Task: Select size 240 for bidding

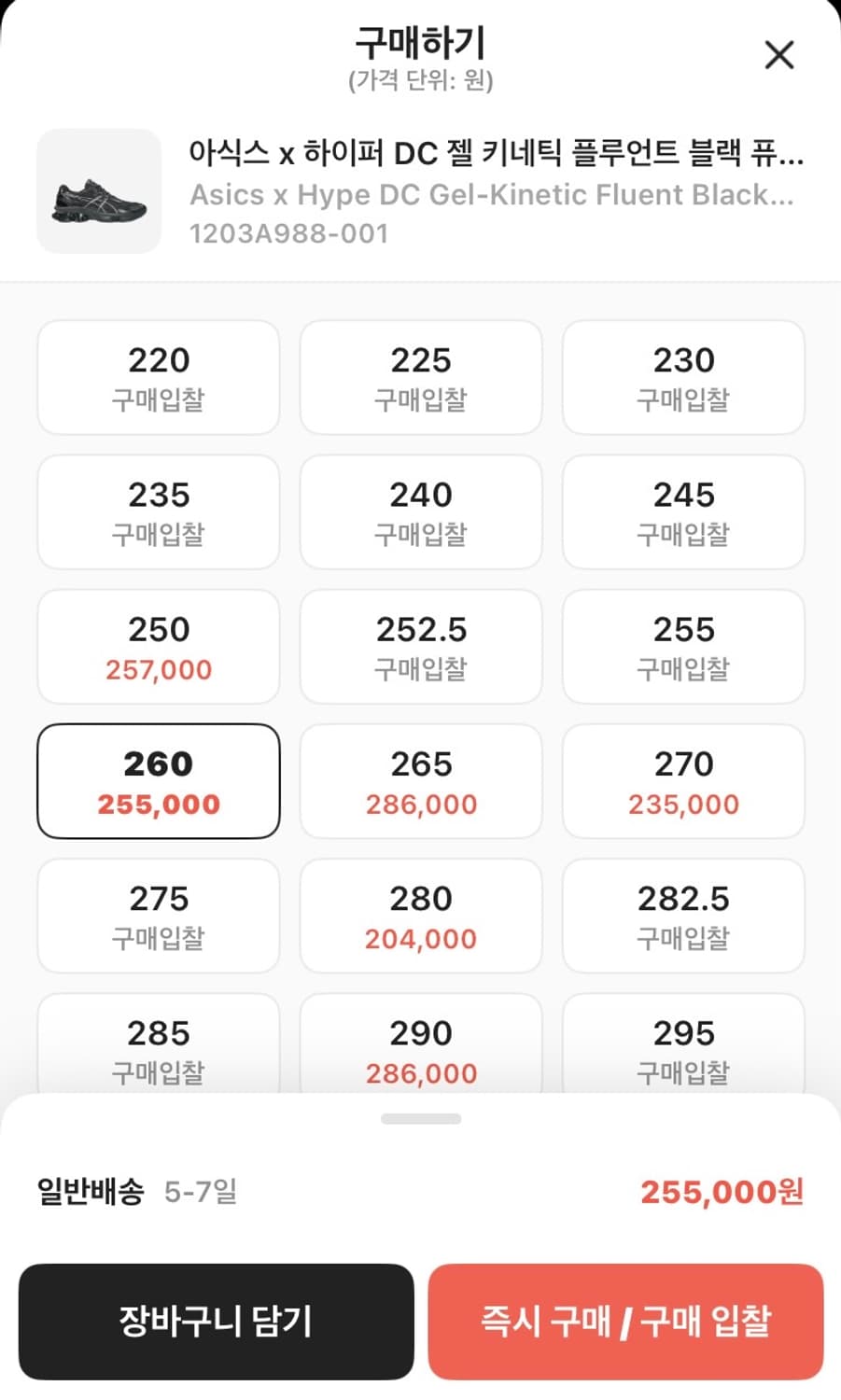Action: tap(420, 511)
